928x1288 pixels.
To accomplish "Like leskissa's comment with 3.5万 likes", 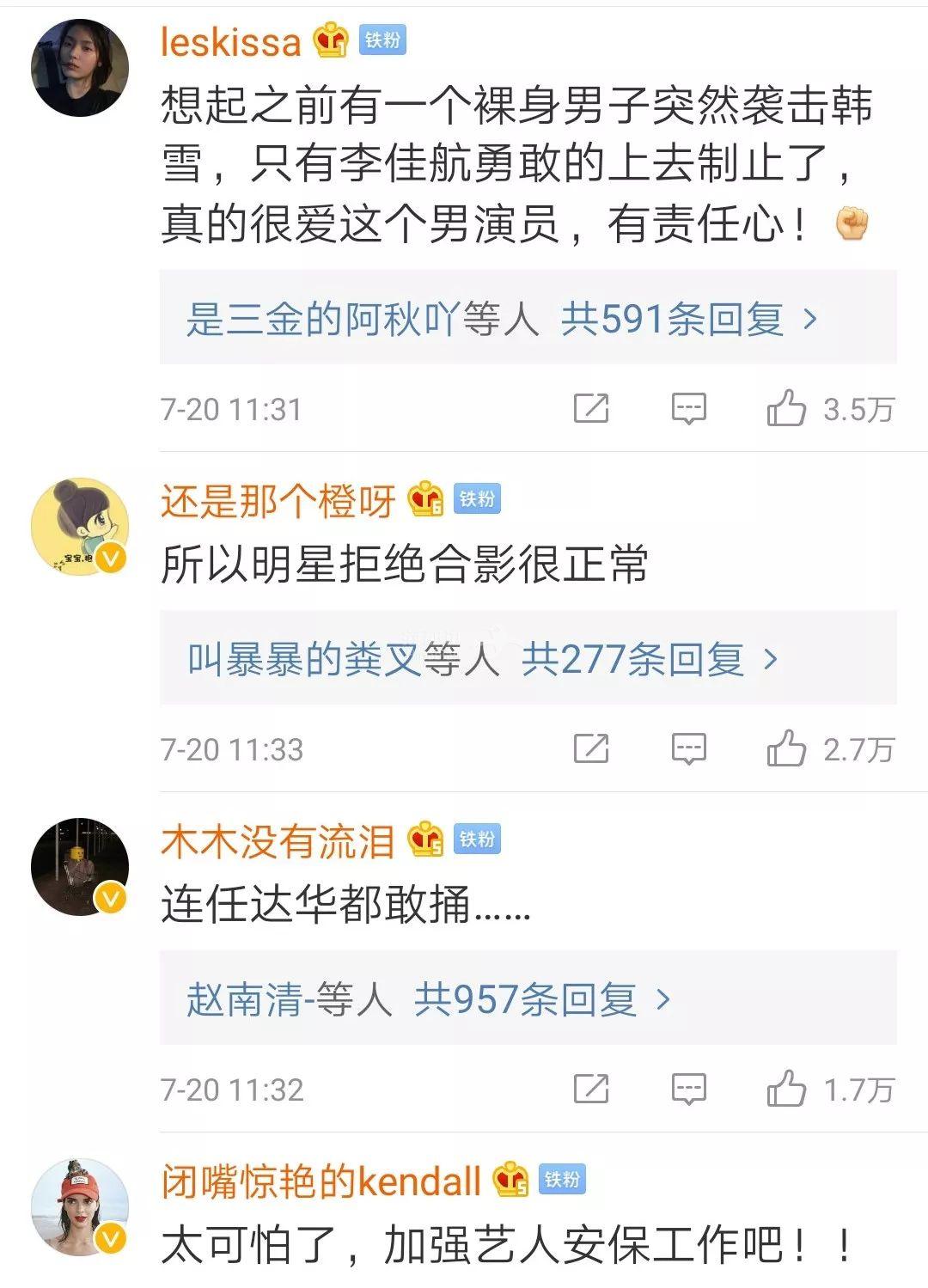I will [786, 408].
